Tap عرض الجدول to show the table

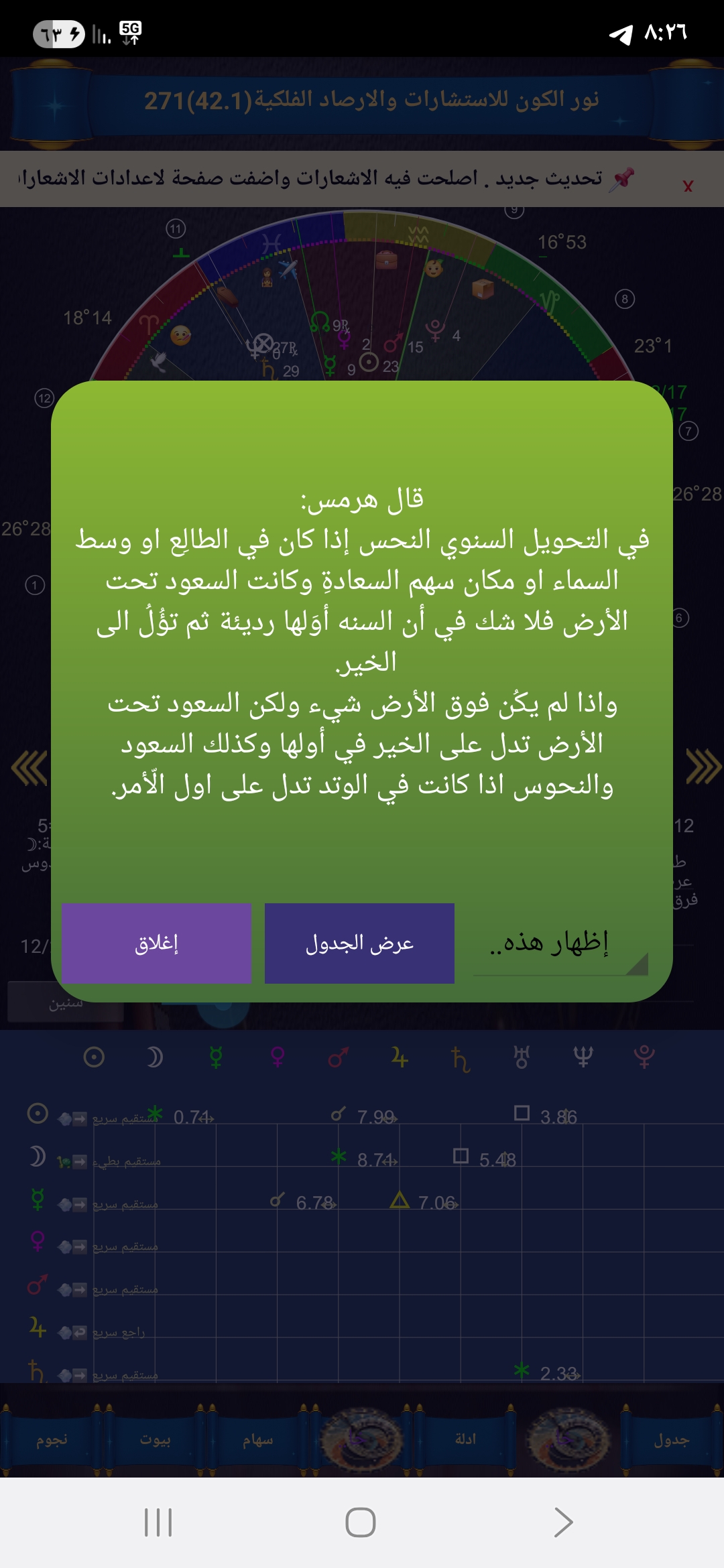[359, 943]
